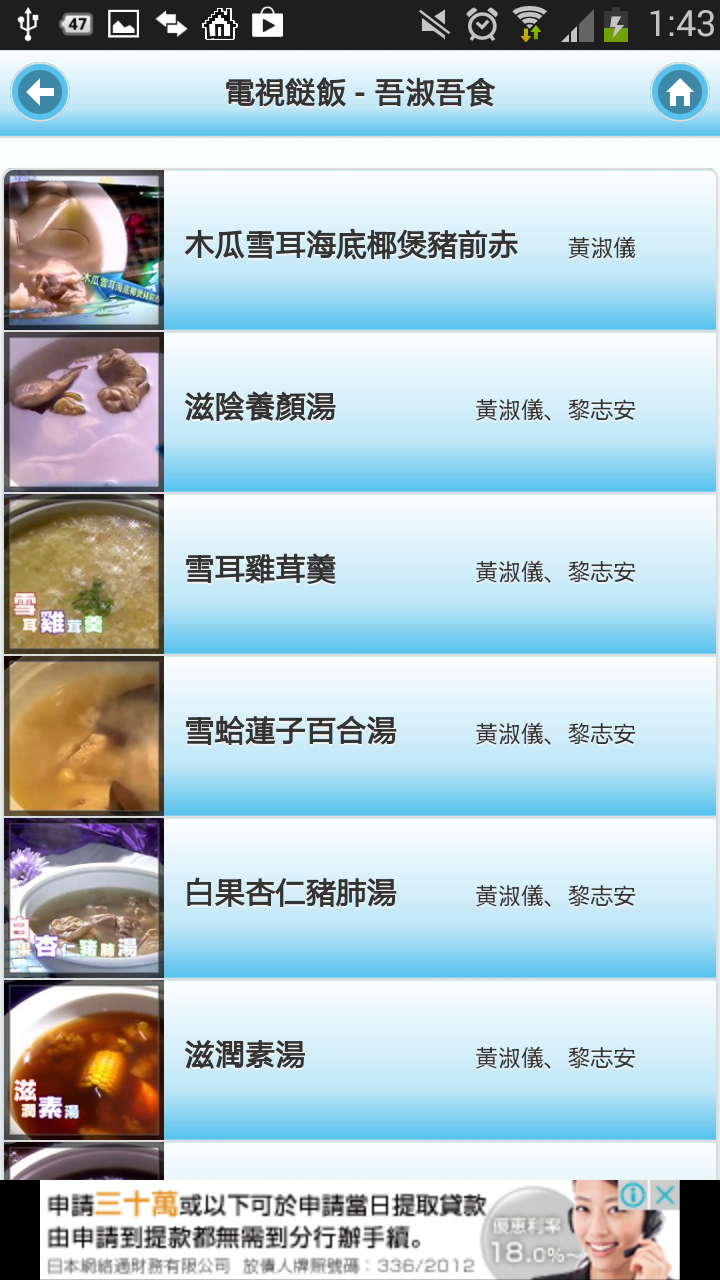Tap the 滋潤素湯 recipe row
This screenshot has width=720, height=1280.
(x=360, y=1059)
